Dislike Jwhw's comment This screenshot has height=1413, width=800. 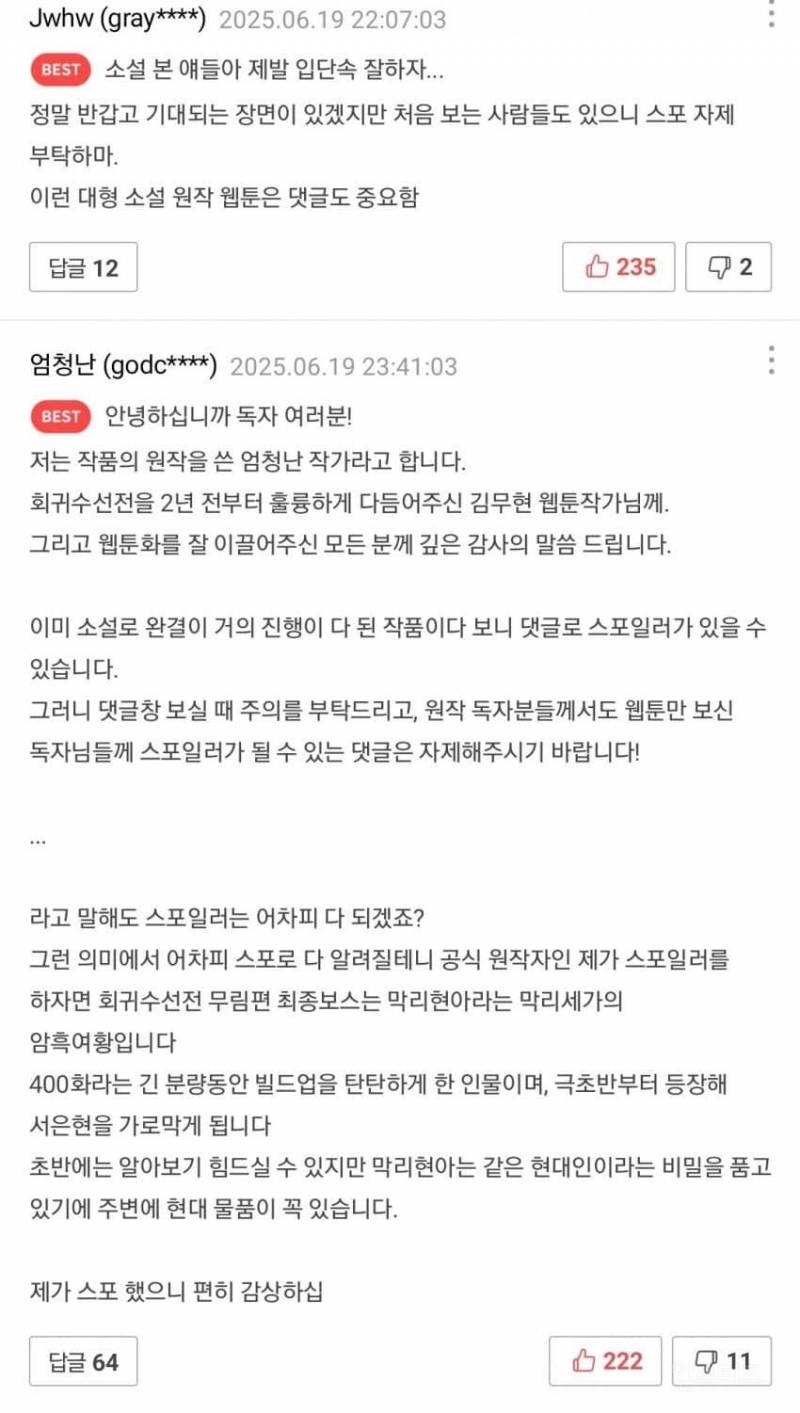click(x=728, y=267)
